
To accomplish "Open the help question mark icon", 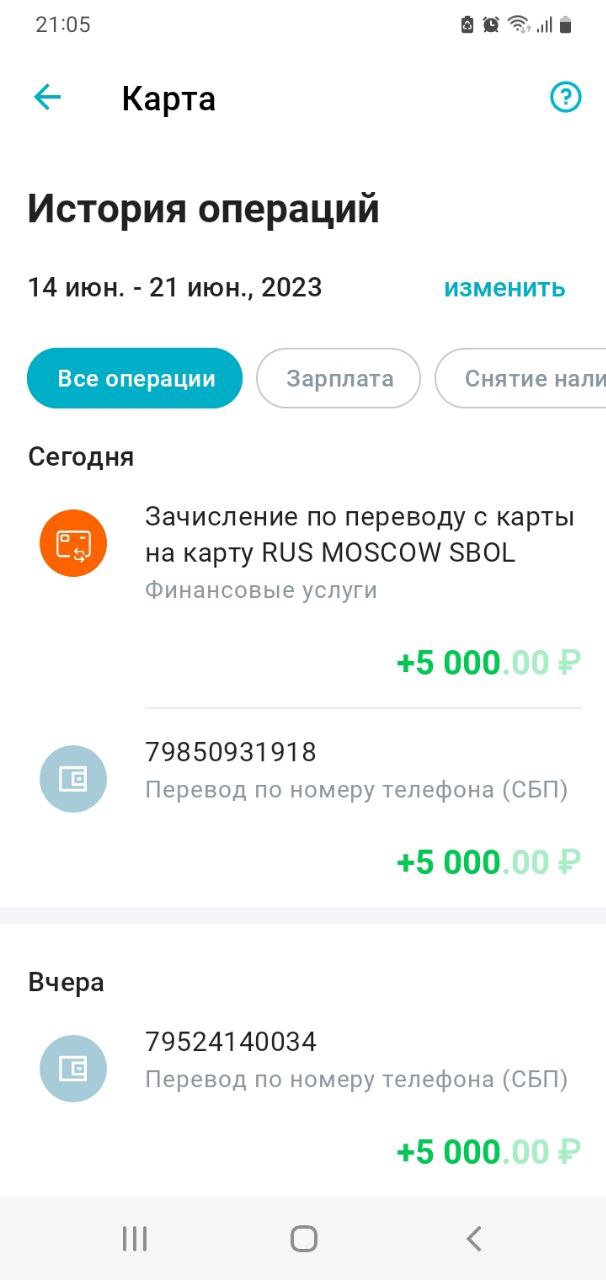I will click(x=566, y=97).
